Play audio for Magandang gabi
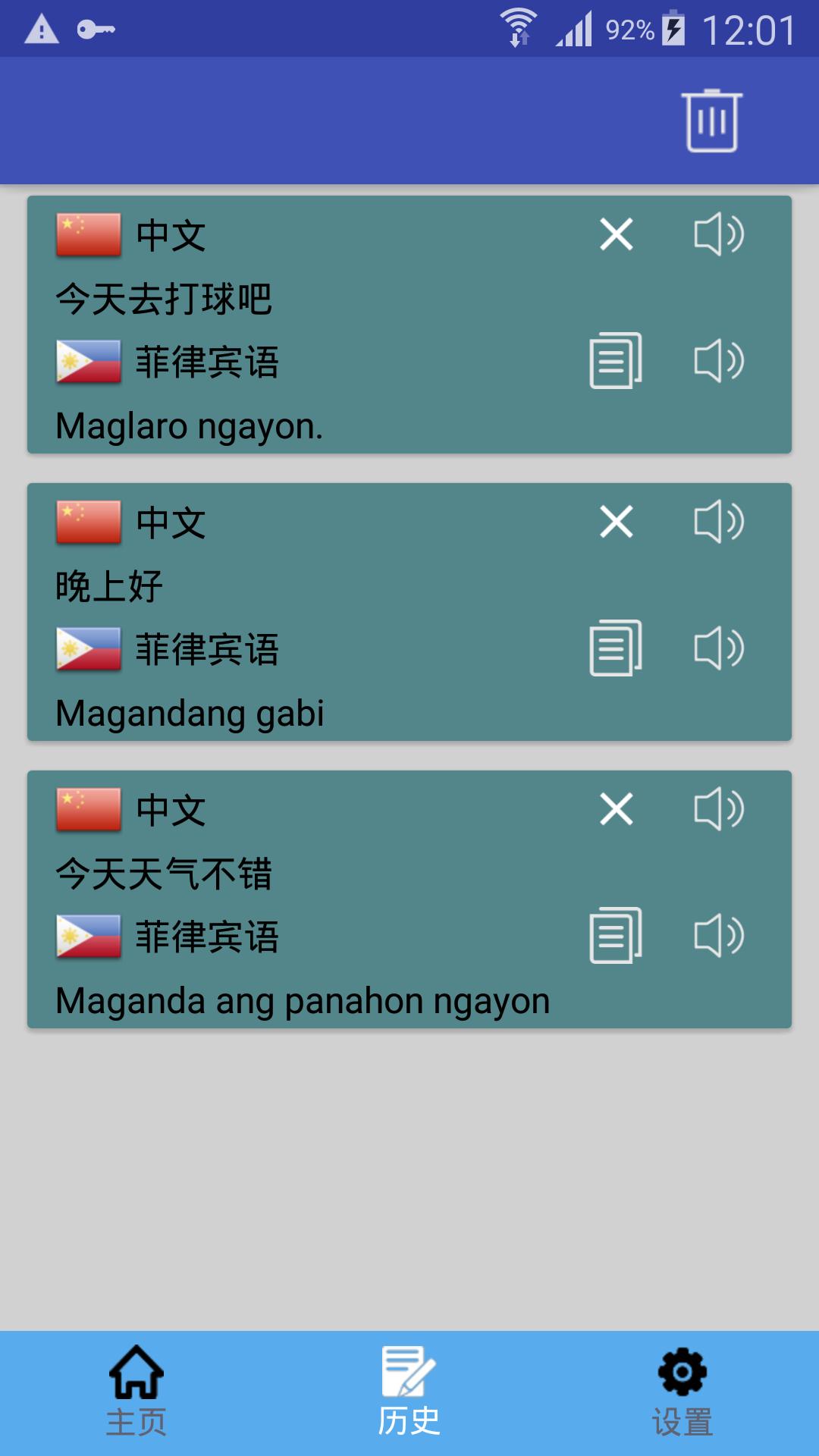Screen dimensions: 819x1456 (719, 648)
